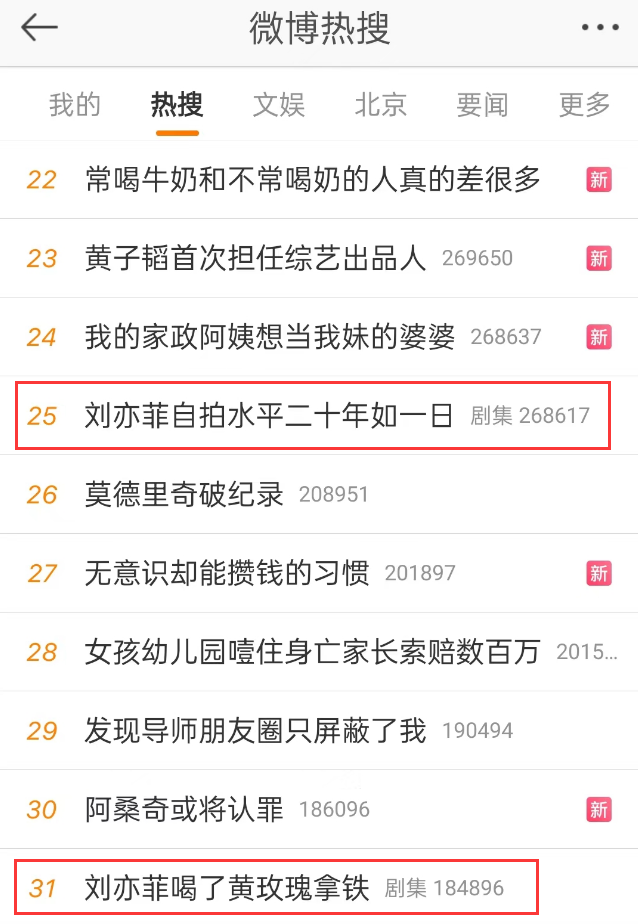Open topic 常喝牛奶和不常喝奶的人真的差很多
Viewport: 638px width, 924px height.
click(x=313, y=180)
